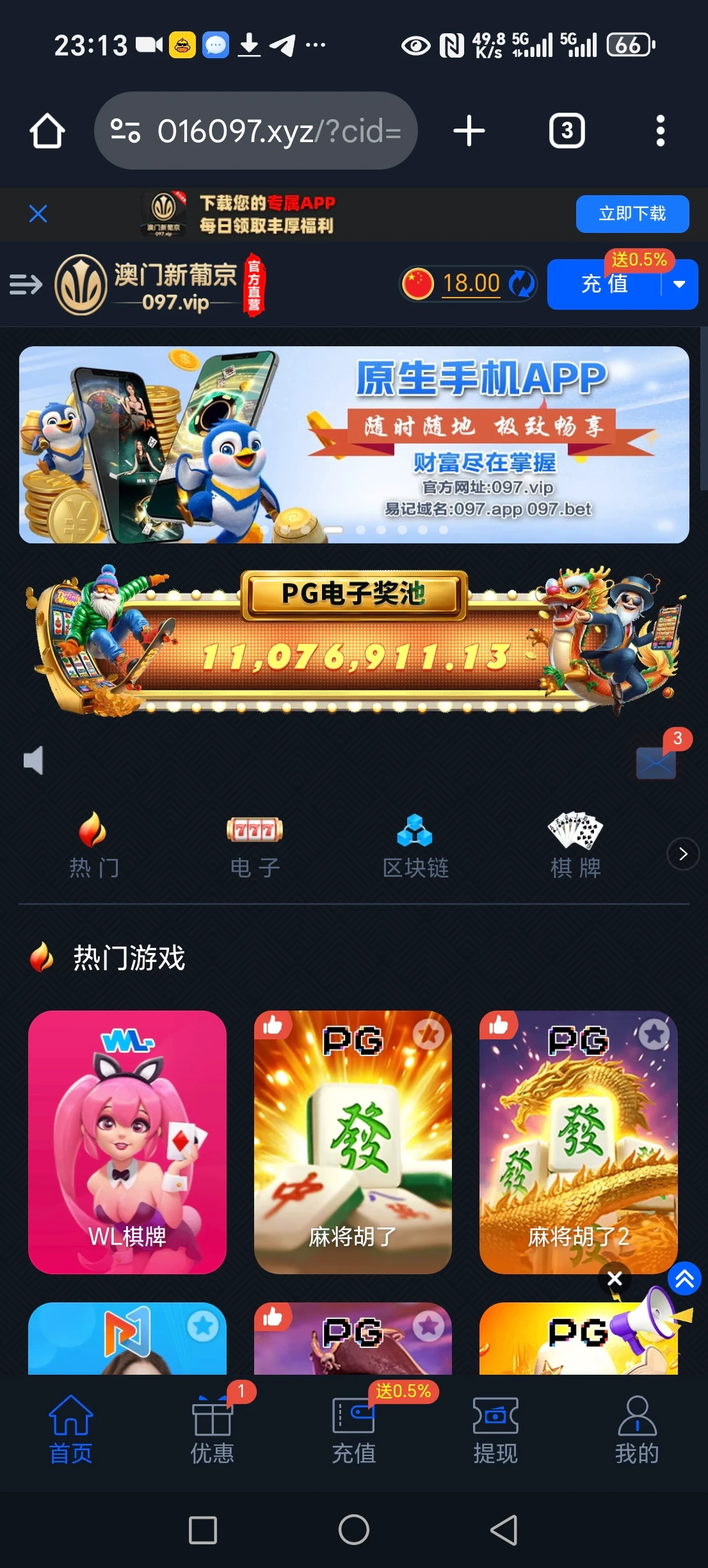Open the side menu arrows icon top left
Screen dimensions: 708x1568
26,284
